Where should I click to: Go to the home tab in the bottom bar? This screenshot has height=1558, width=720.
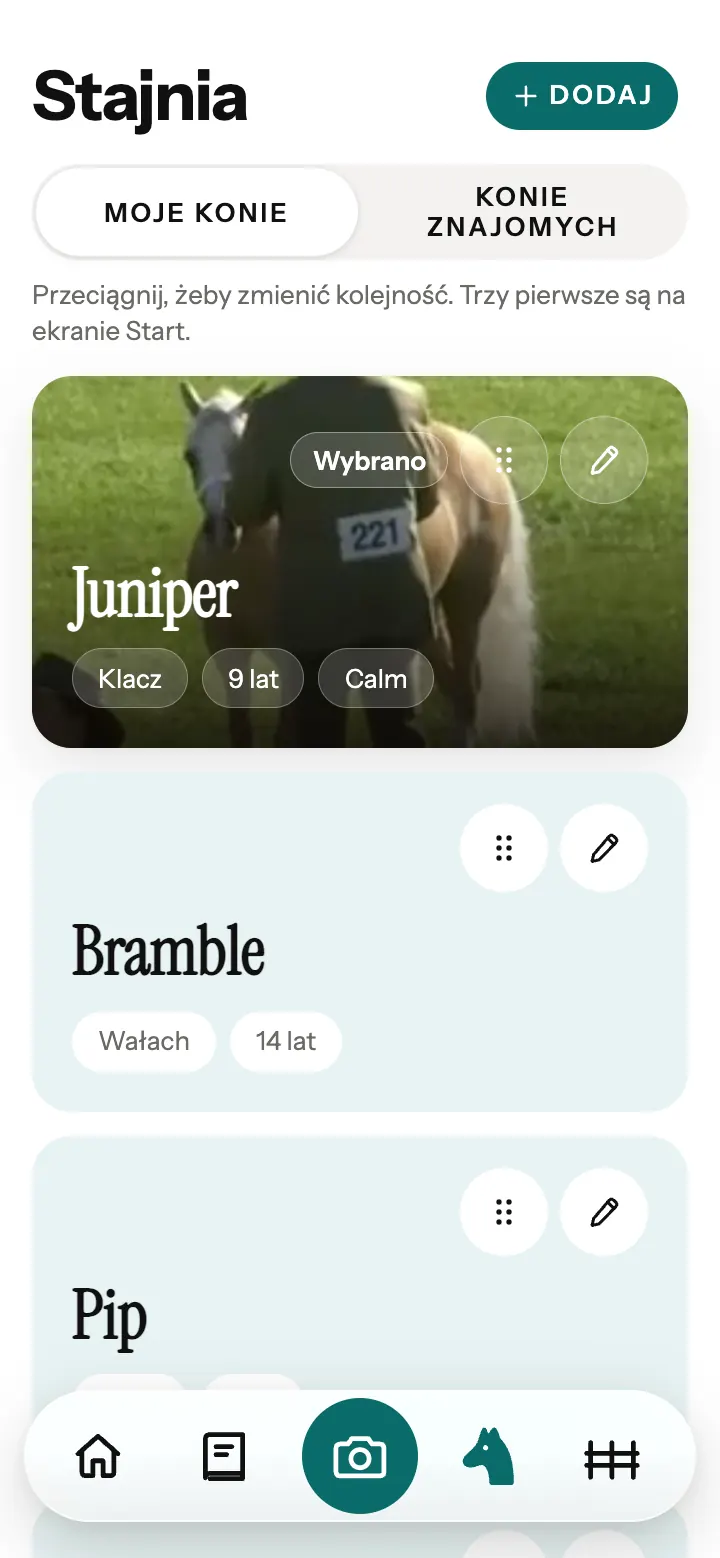(x=98, y=1456)
